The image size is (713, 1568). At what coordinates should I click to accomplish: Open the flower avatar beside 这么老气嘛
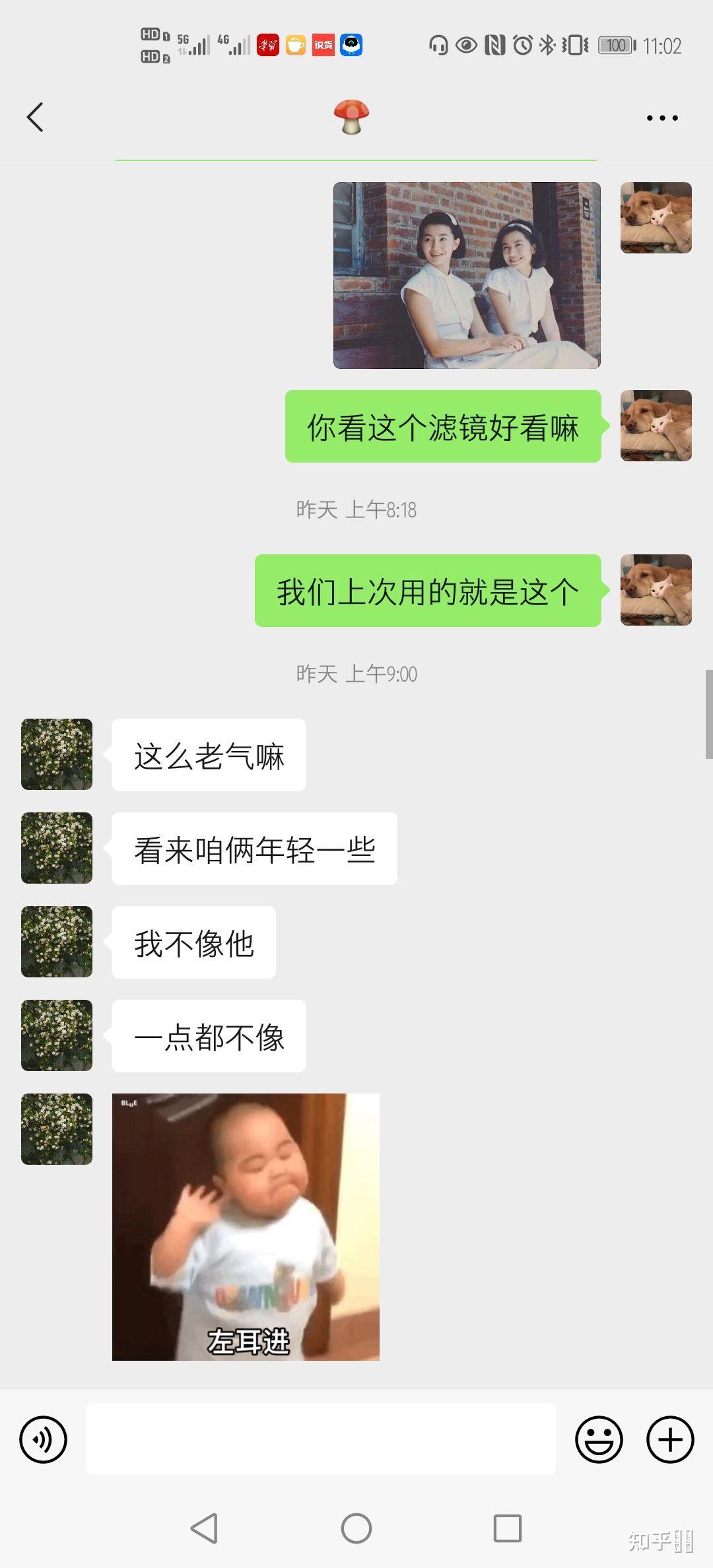[x=57, y=754]
